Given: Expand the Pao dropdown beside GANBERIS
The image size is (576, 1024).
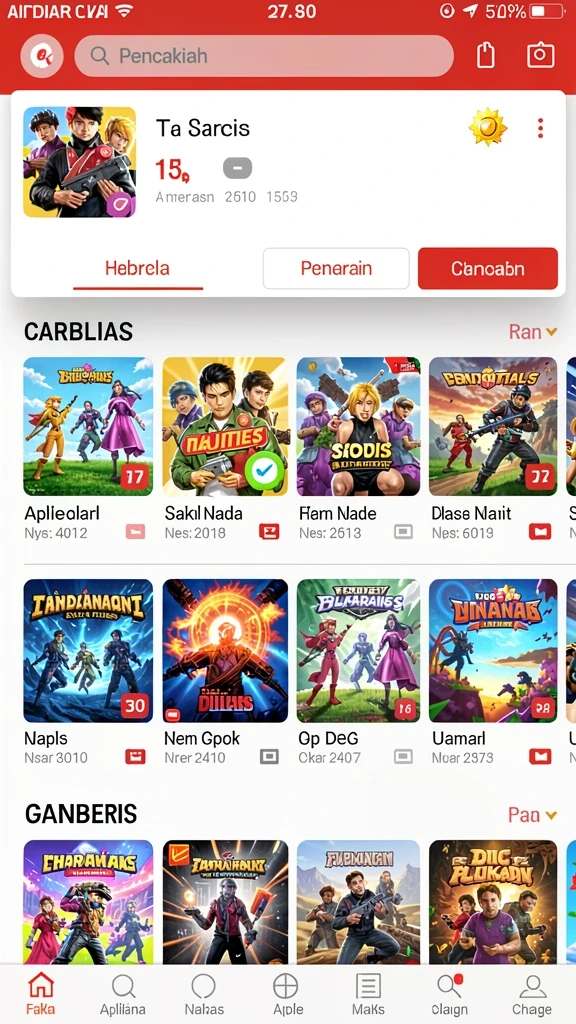Looking at the screenshot, I should tap(533, 815).
